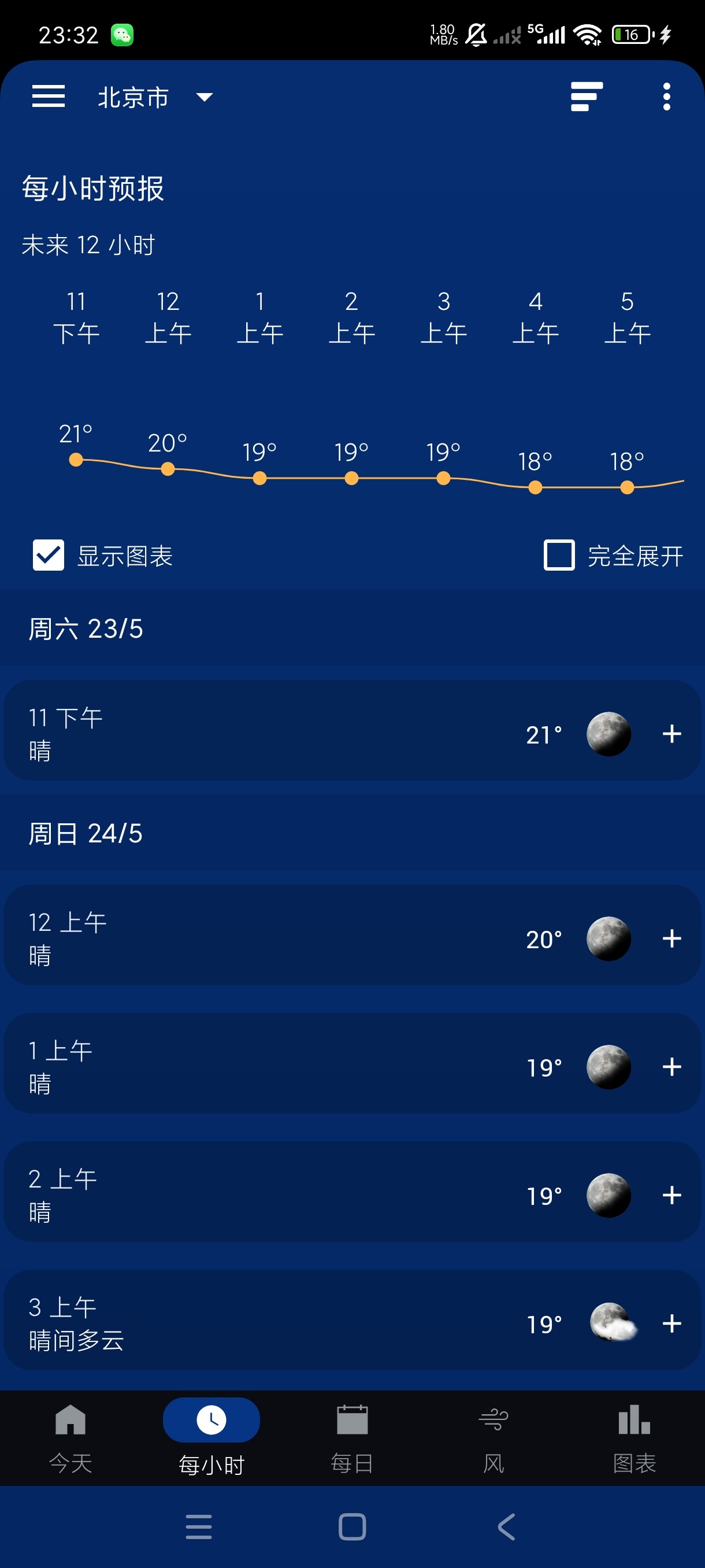Open the hamburger drawer menu
The image size is (705, 1568).
[48, 97]
